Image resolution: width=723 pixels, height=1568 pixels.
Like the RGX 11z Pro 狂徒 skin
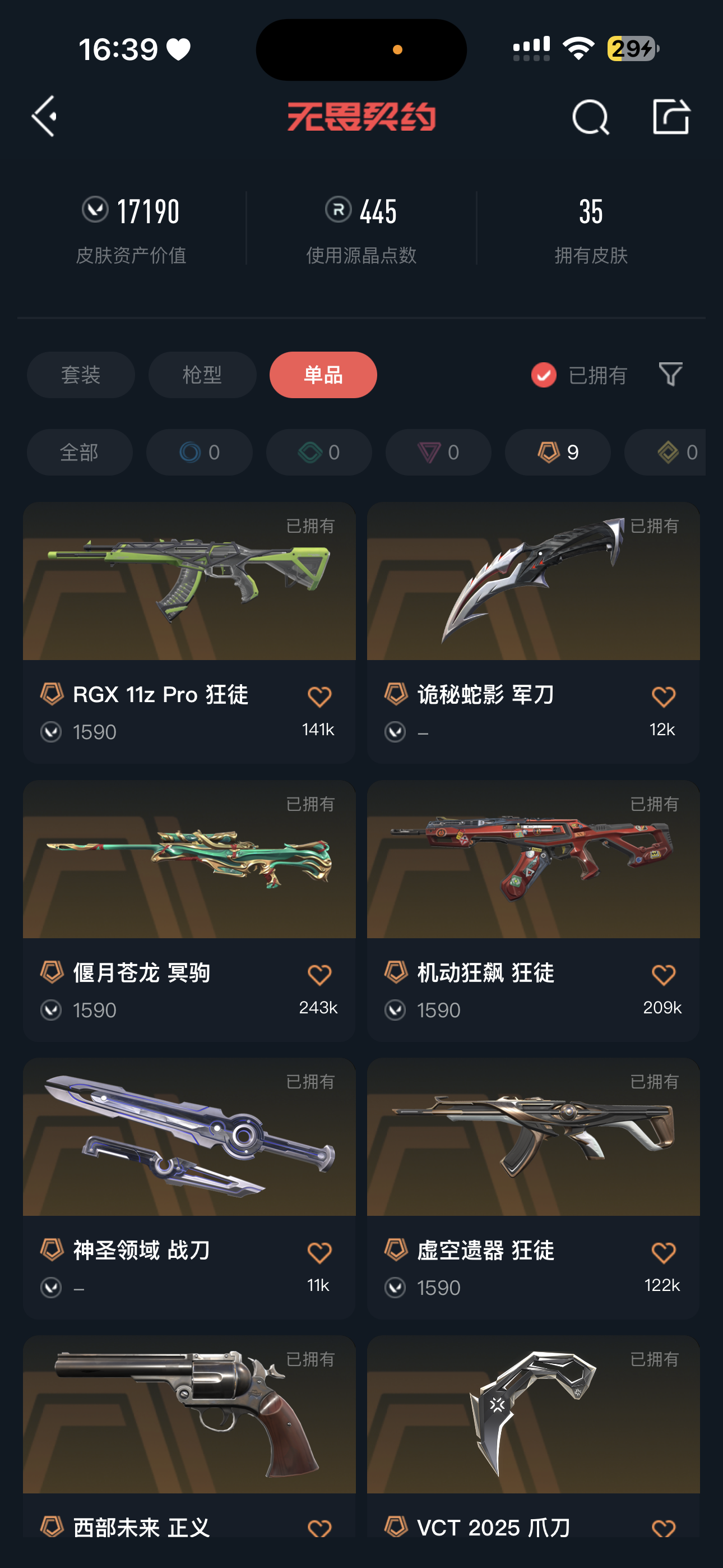pyautogui.click(x=319, y=697)
